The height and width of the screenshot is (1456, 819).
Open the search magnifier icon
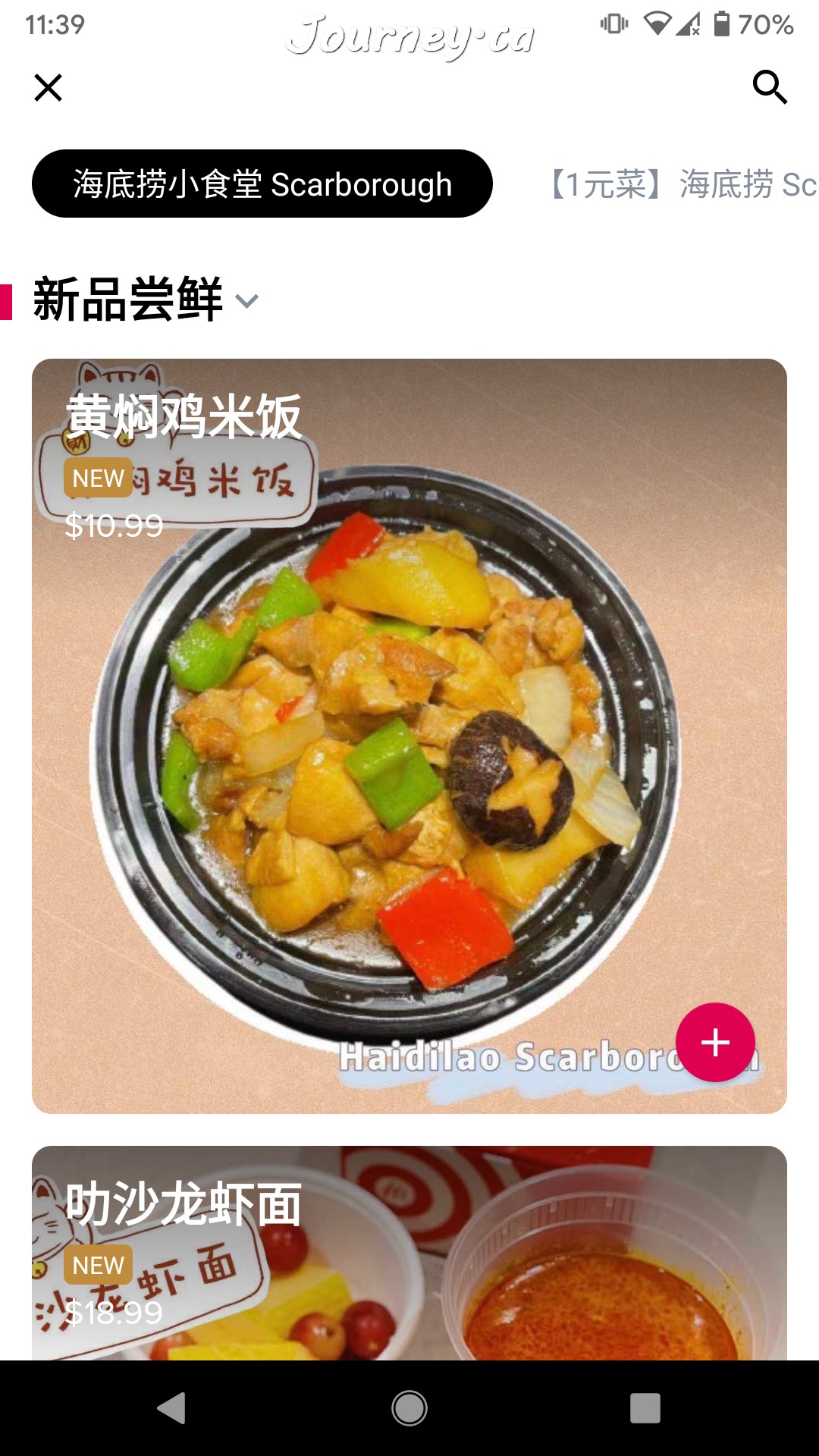click(x=769, y=86)
